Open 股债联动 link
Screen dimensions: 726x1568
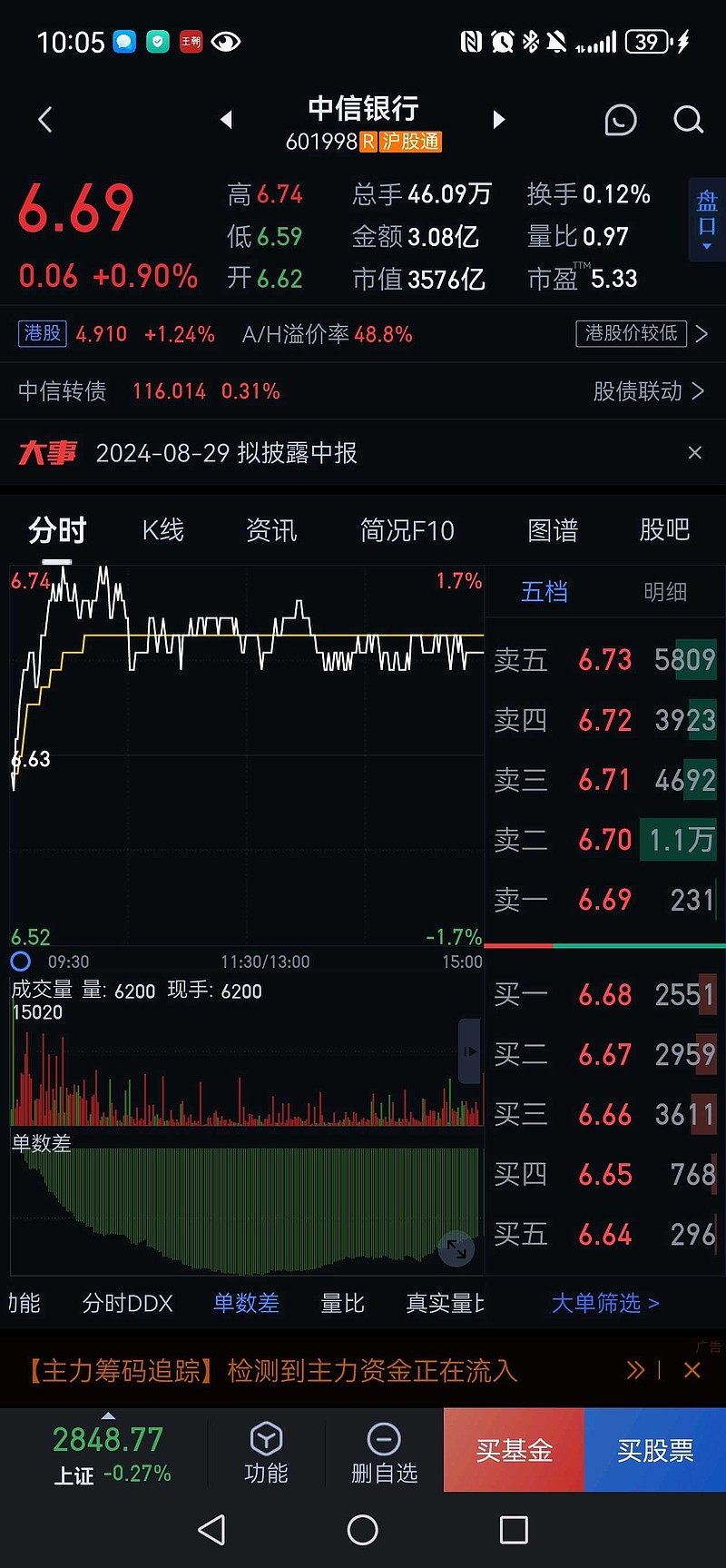click(x=648, y=391)
